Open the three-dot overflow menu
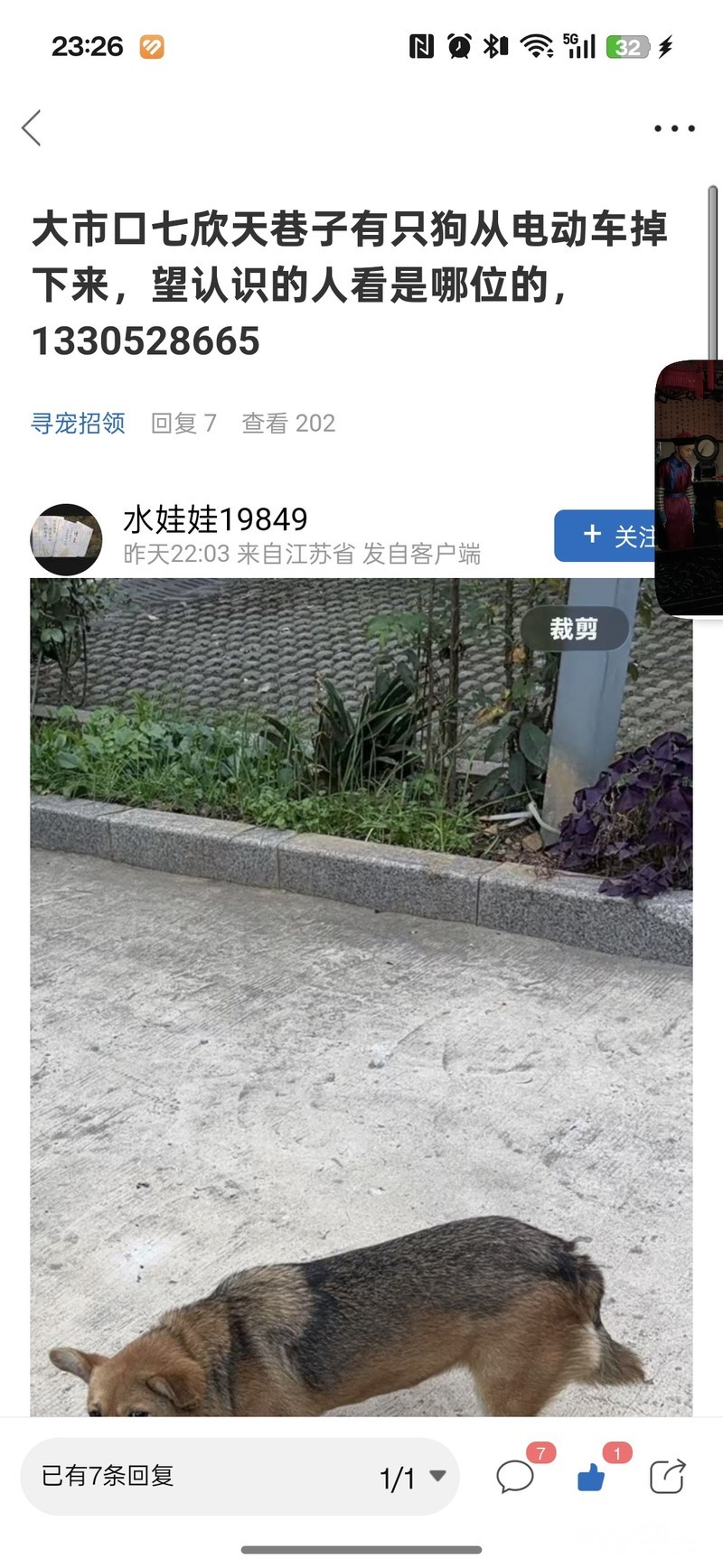The image size is (723, 1568). [x=674, y=128]
